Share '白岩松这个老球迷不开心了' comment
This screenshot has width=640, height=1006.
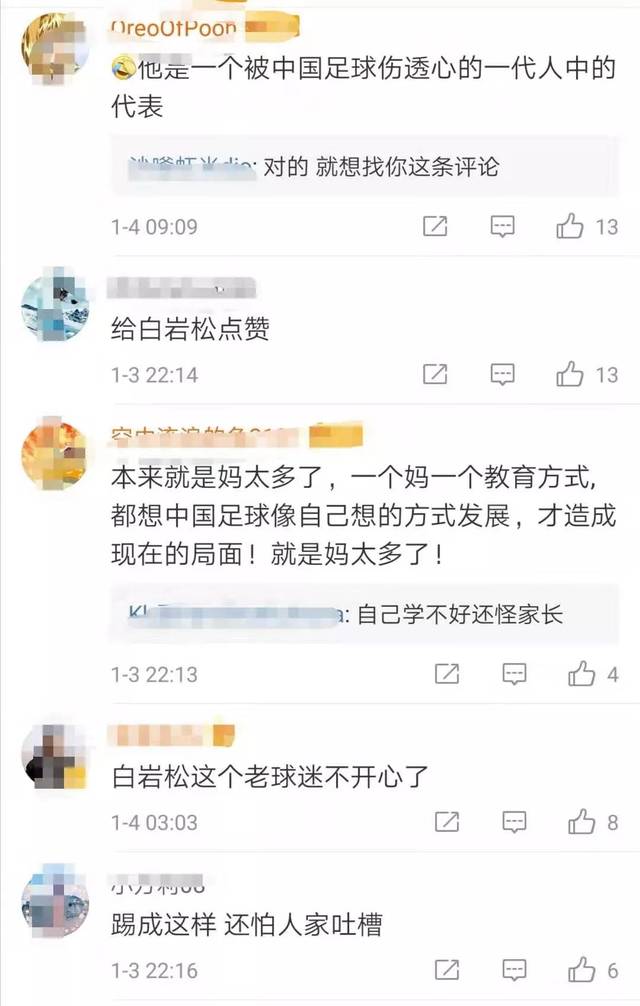tap(447, 822)
